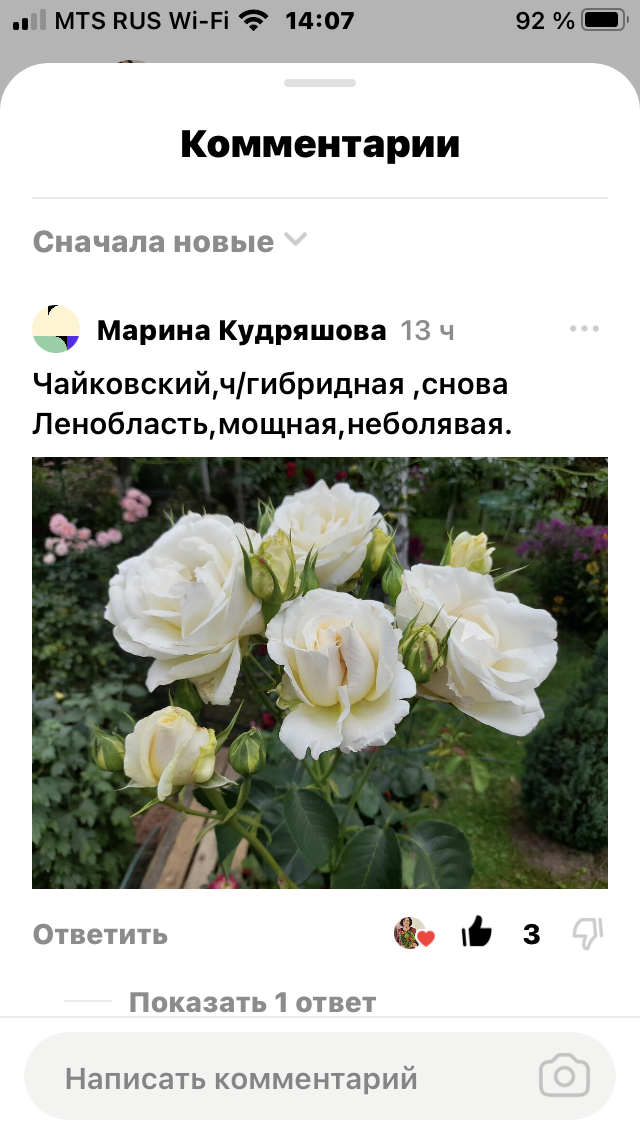This screenshot has height=1136, width=640.
Task: See who reacted via the small avatar
Action: click(x=412, y=934)
